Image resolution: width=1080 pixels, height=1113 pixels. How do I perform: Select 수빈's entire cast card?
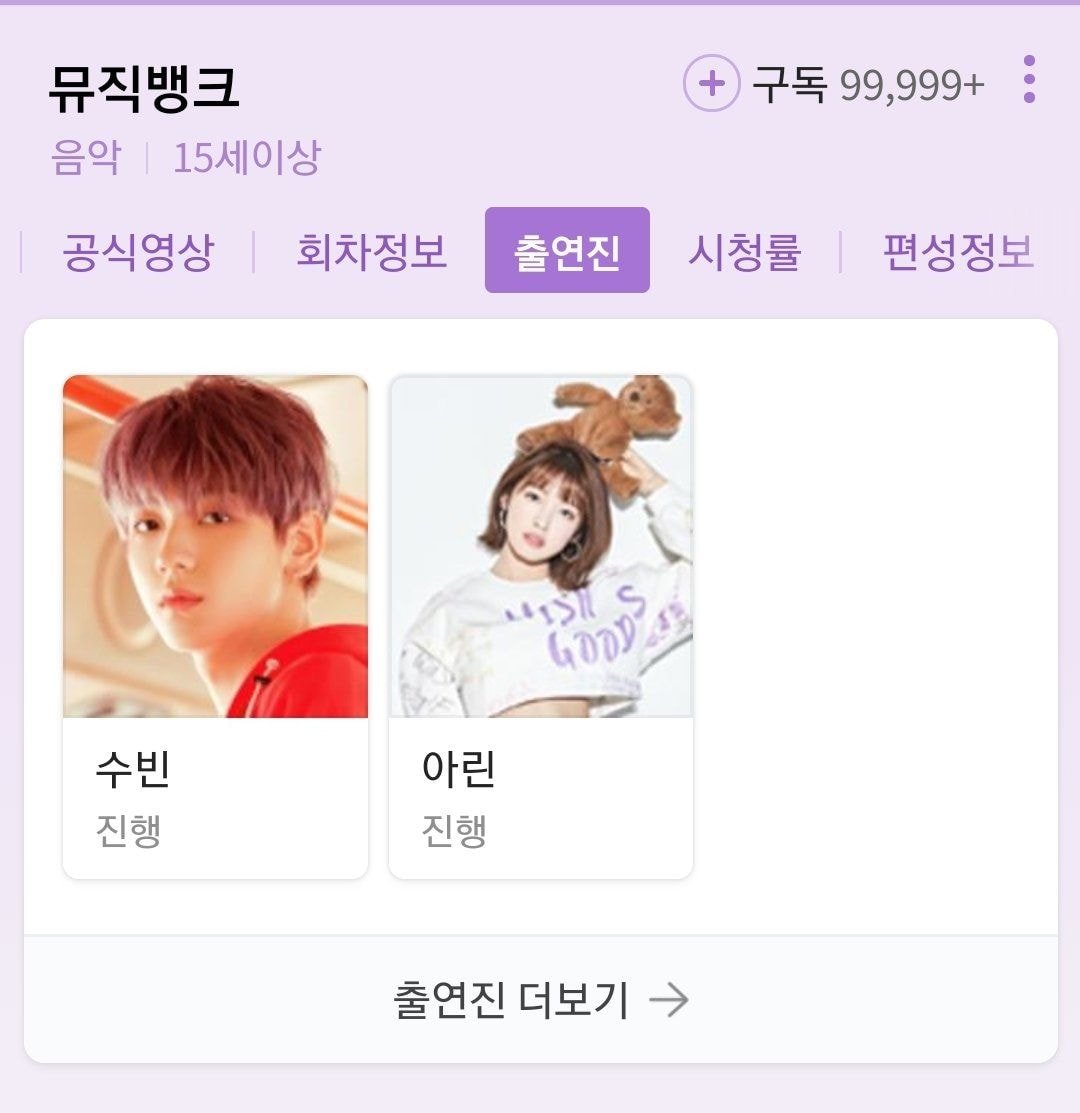(215, 625)
